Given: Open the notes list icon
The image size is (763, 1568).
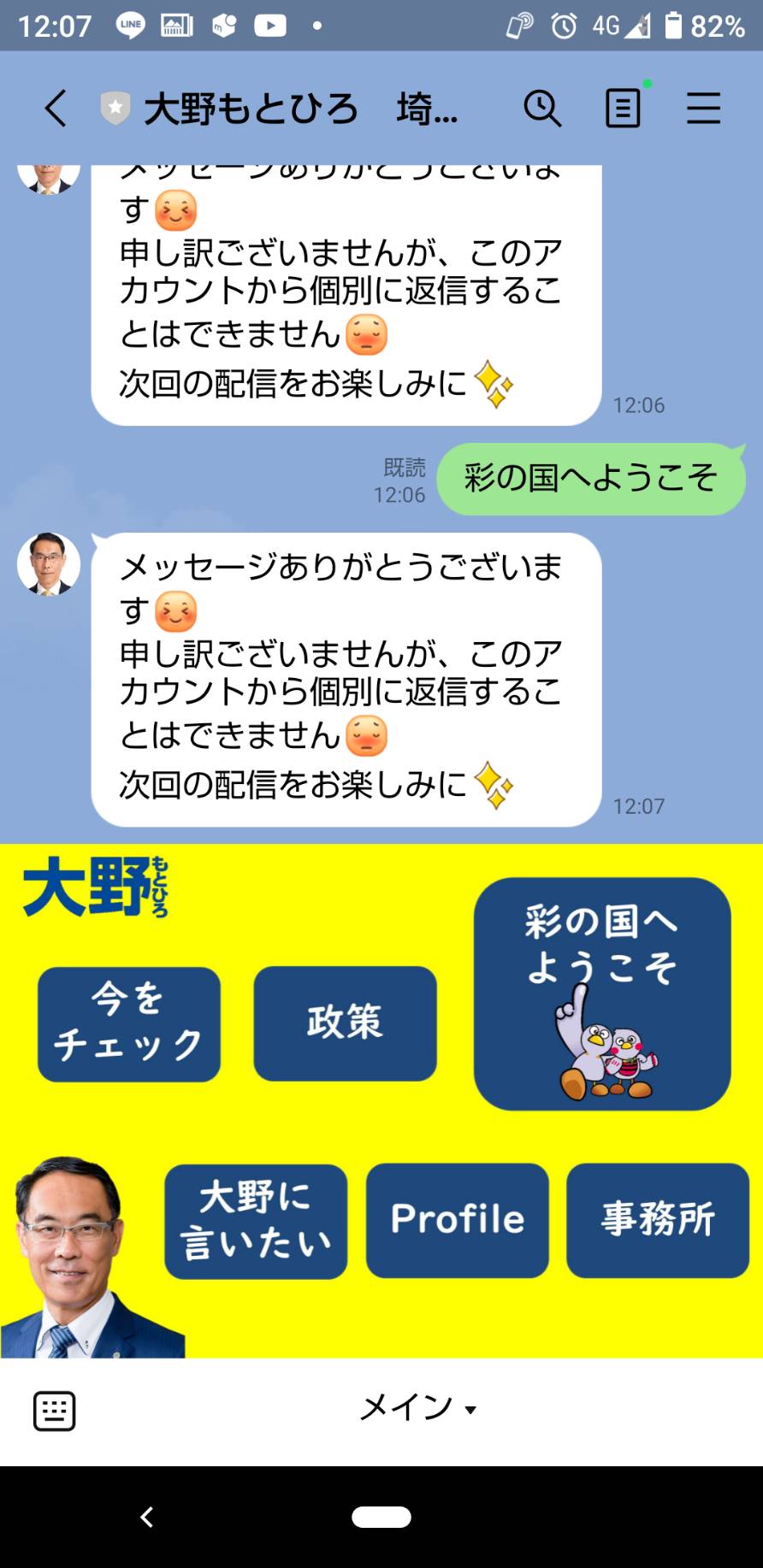Looking at the screenshot, I should tap(623, 109).
